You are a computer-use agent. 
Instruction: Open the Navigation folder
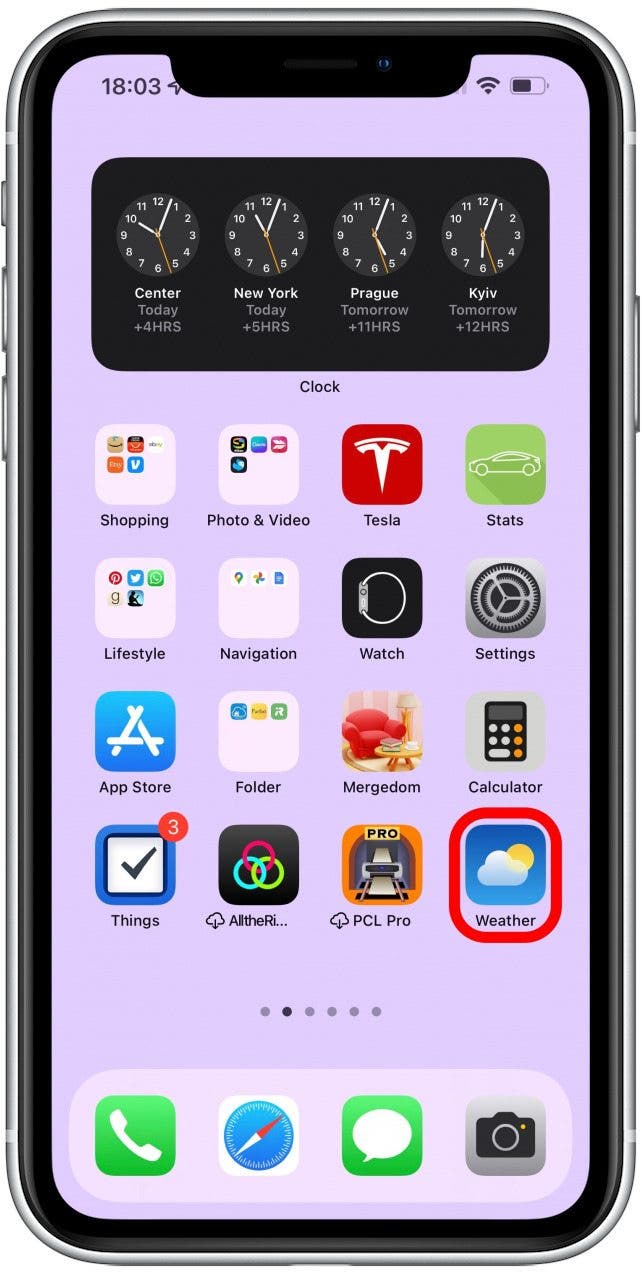(x=258, y=598)
